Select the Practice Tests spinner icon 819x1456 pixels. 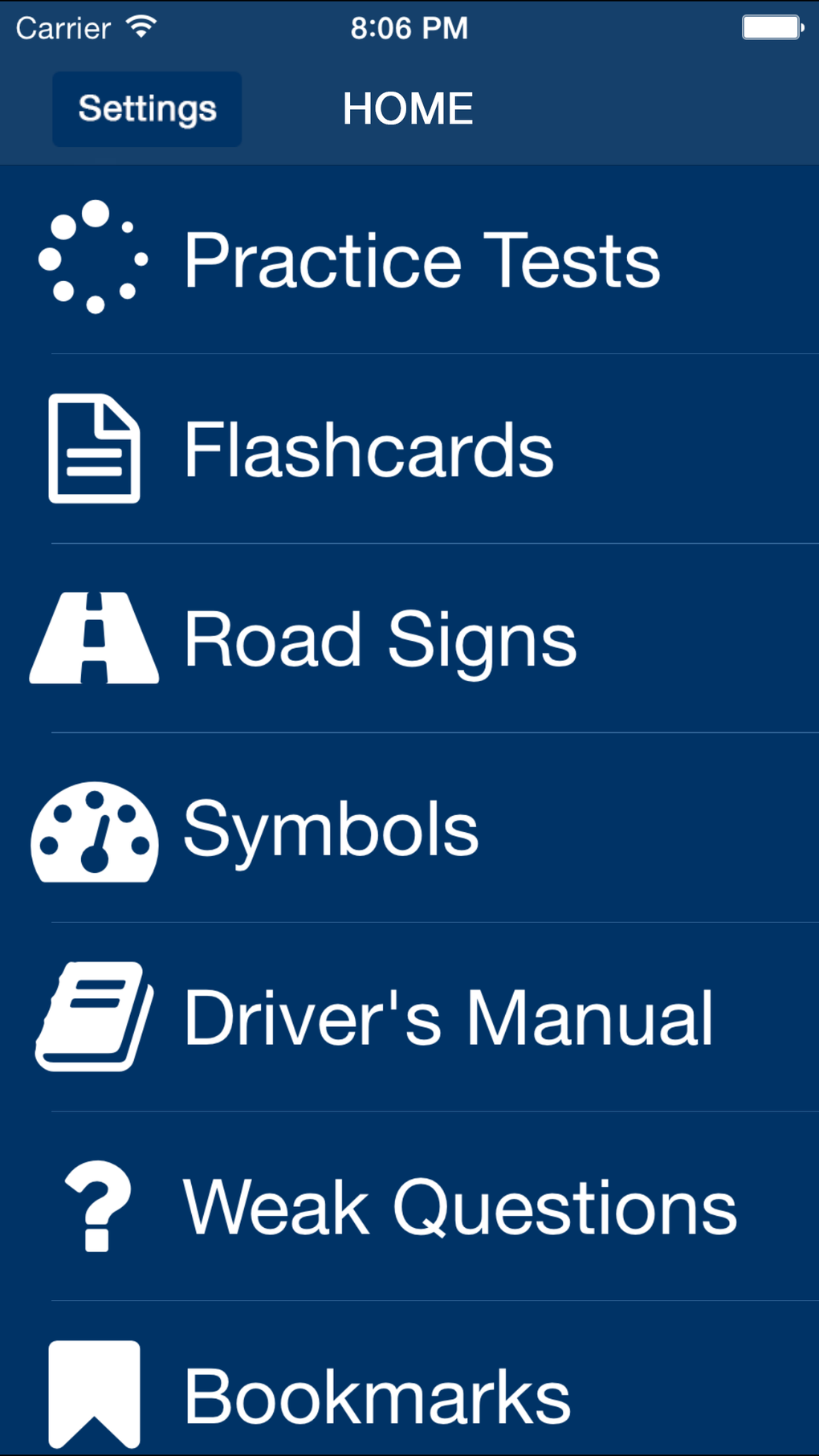94,259
